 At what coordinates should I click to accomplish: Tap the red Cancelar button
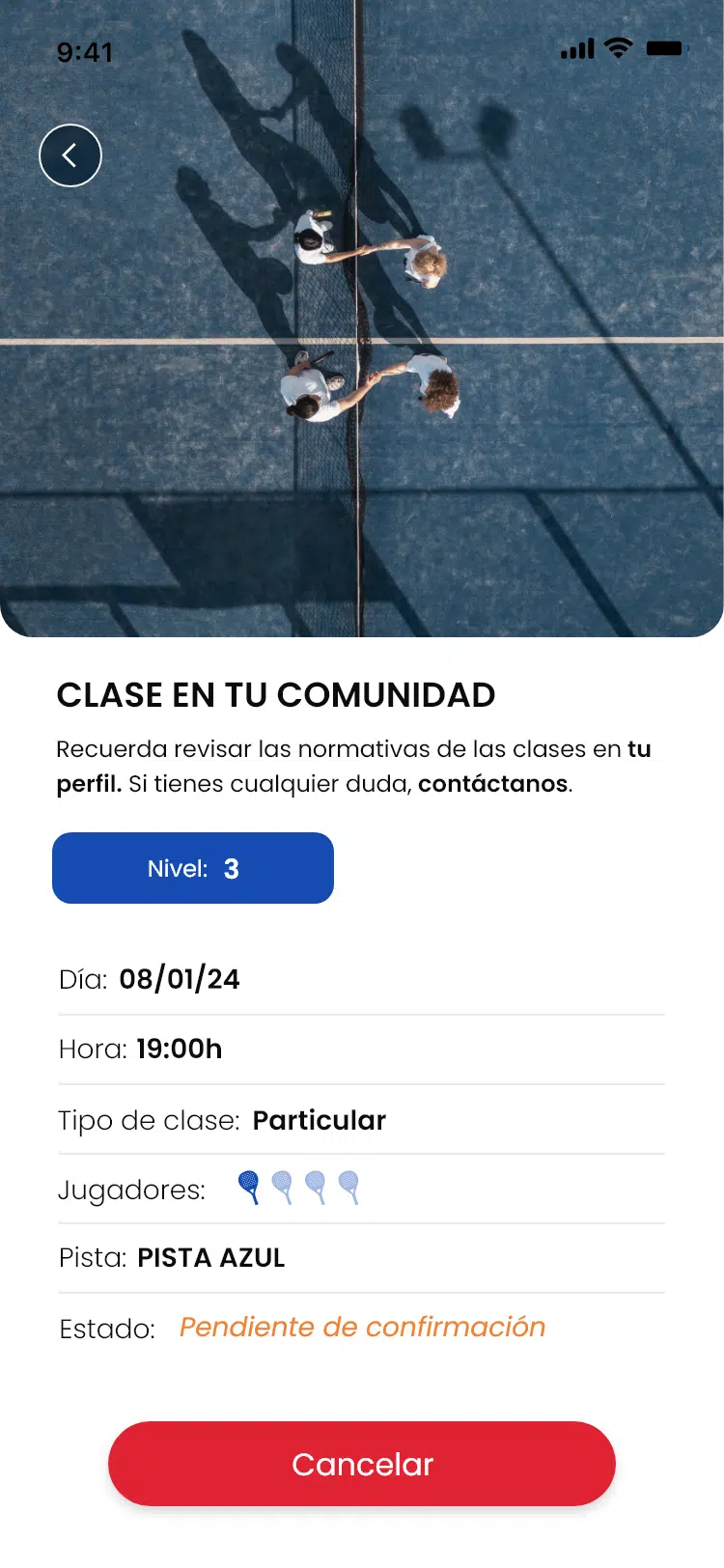point(362,1464)
